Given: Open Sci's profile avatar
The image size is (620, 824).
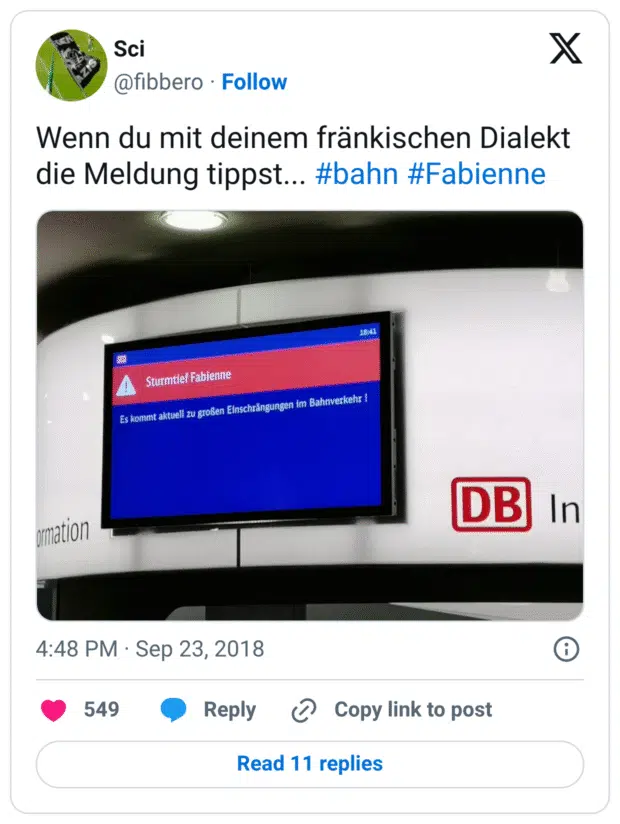Looking at the screenshot, I should click(x=71, y=65).
